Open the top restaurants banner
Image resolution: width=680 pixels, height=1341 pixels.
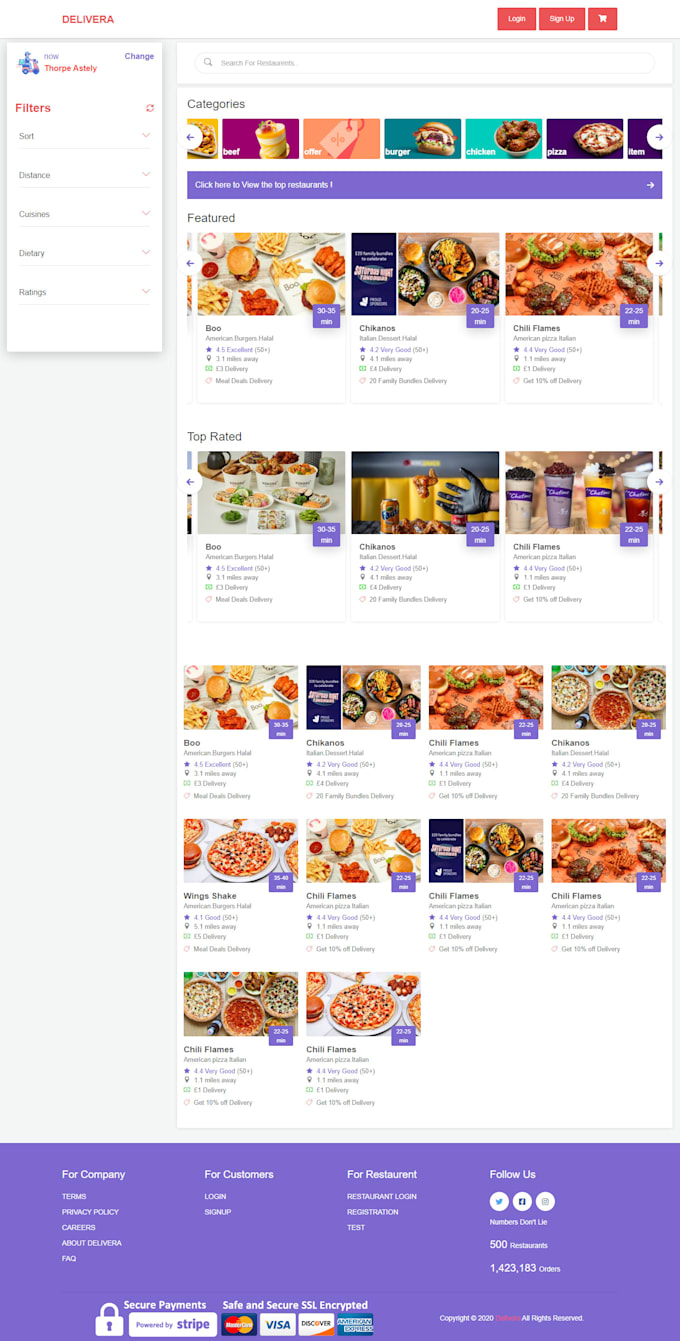point(424,185)
